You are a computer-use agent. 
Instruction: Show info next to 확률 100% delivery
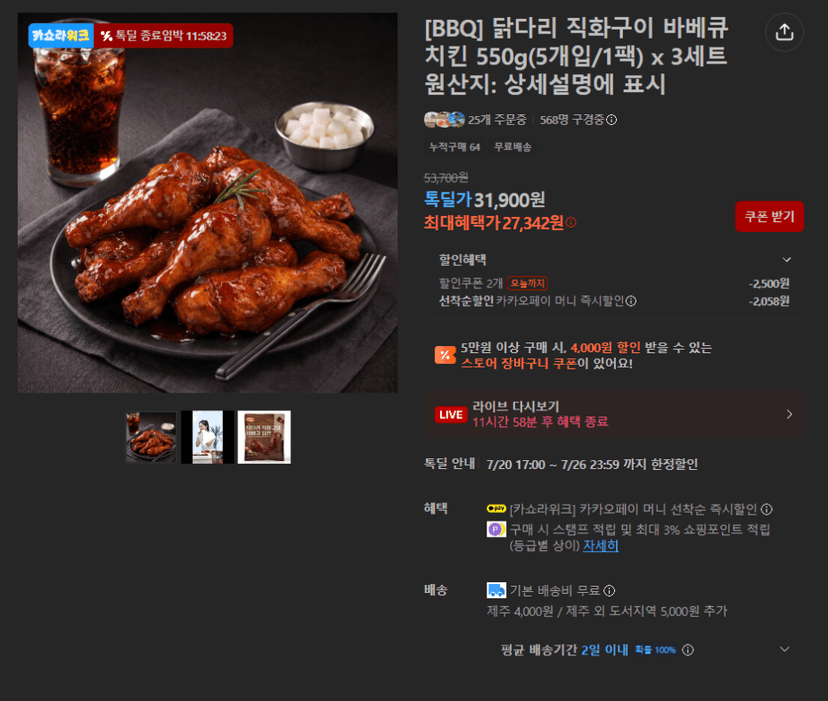[x=688, y=650]
